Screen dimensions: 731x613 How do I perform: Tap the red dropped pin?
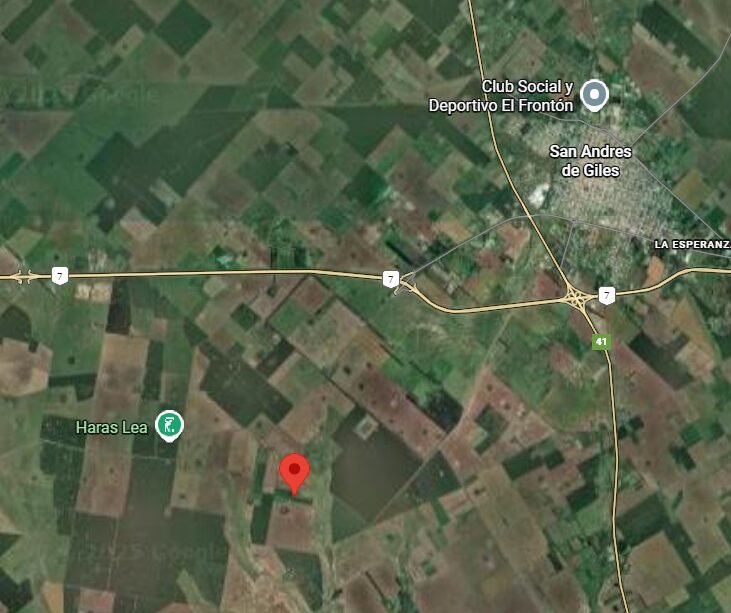click(293, 472)
